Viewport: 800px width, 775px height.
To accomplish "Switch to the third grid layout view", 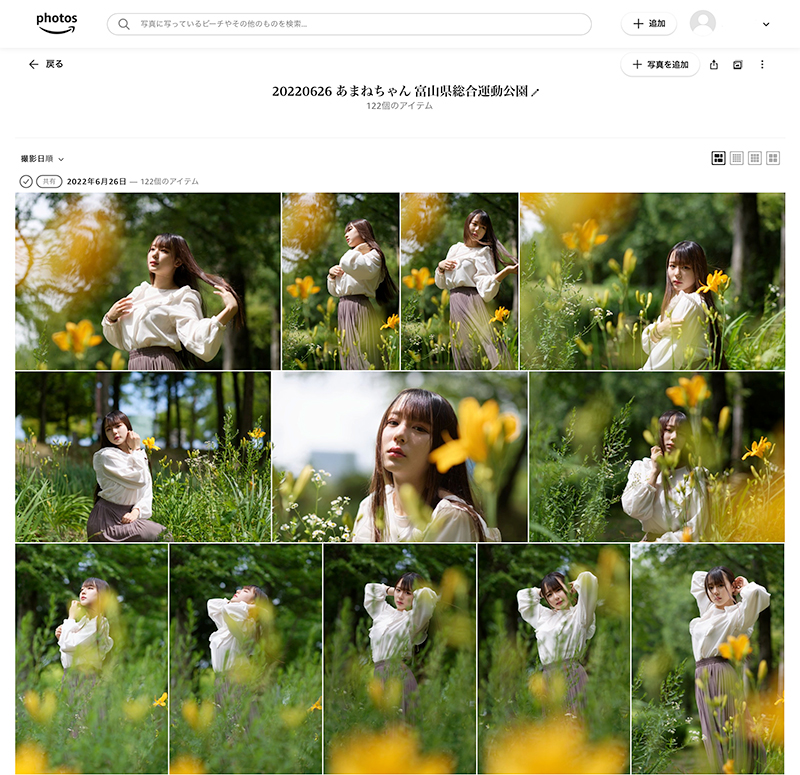I will pos(755,158).
